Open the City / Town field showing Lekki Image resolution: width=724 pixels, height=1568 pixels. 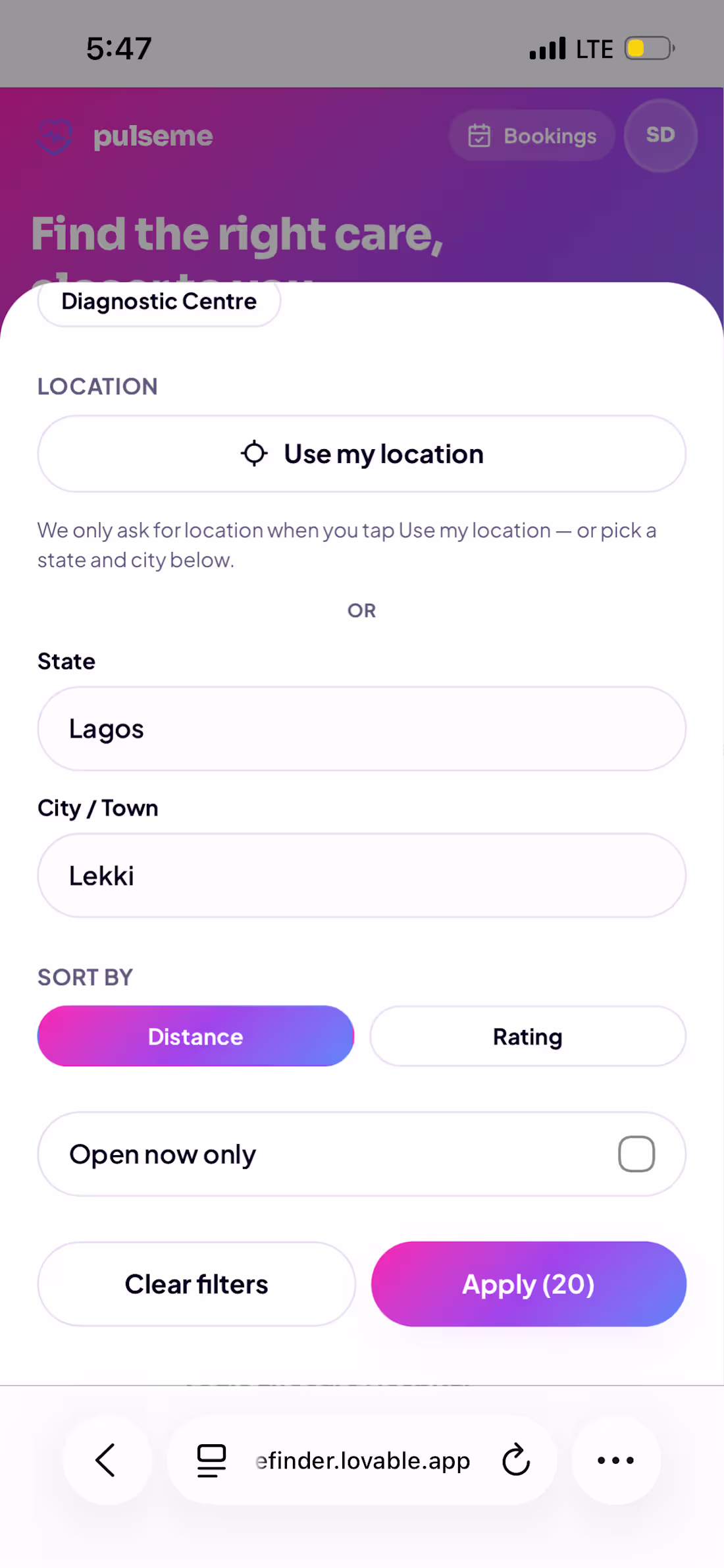[361, 875]
